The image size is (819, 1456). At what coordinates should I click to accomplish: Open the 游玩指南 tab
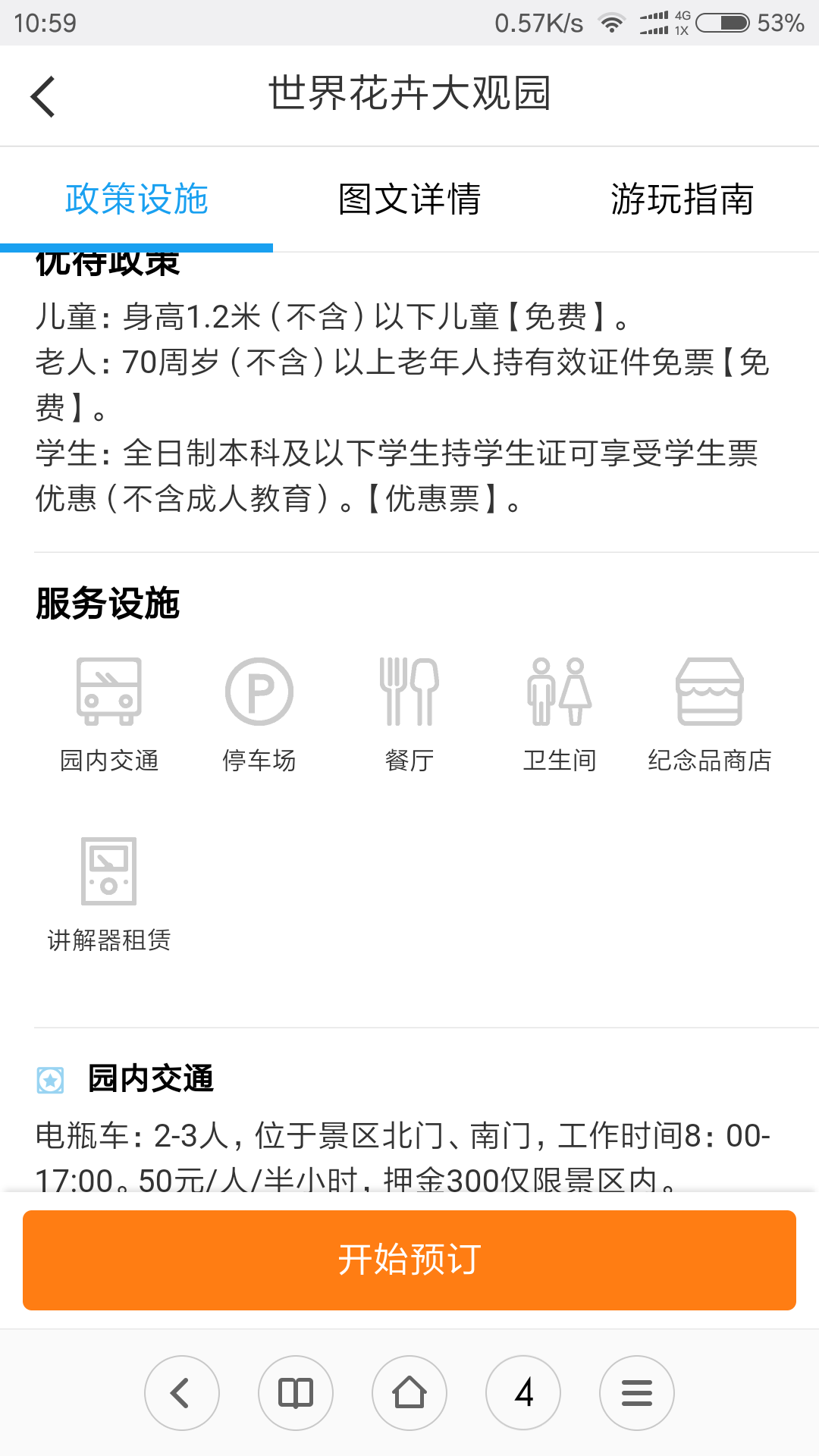click(682, 199)
